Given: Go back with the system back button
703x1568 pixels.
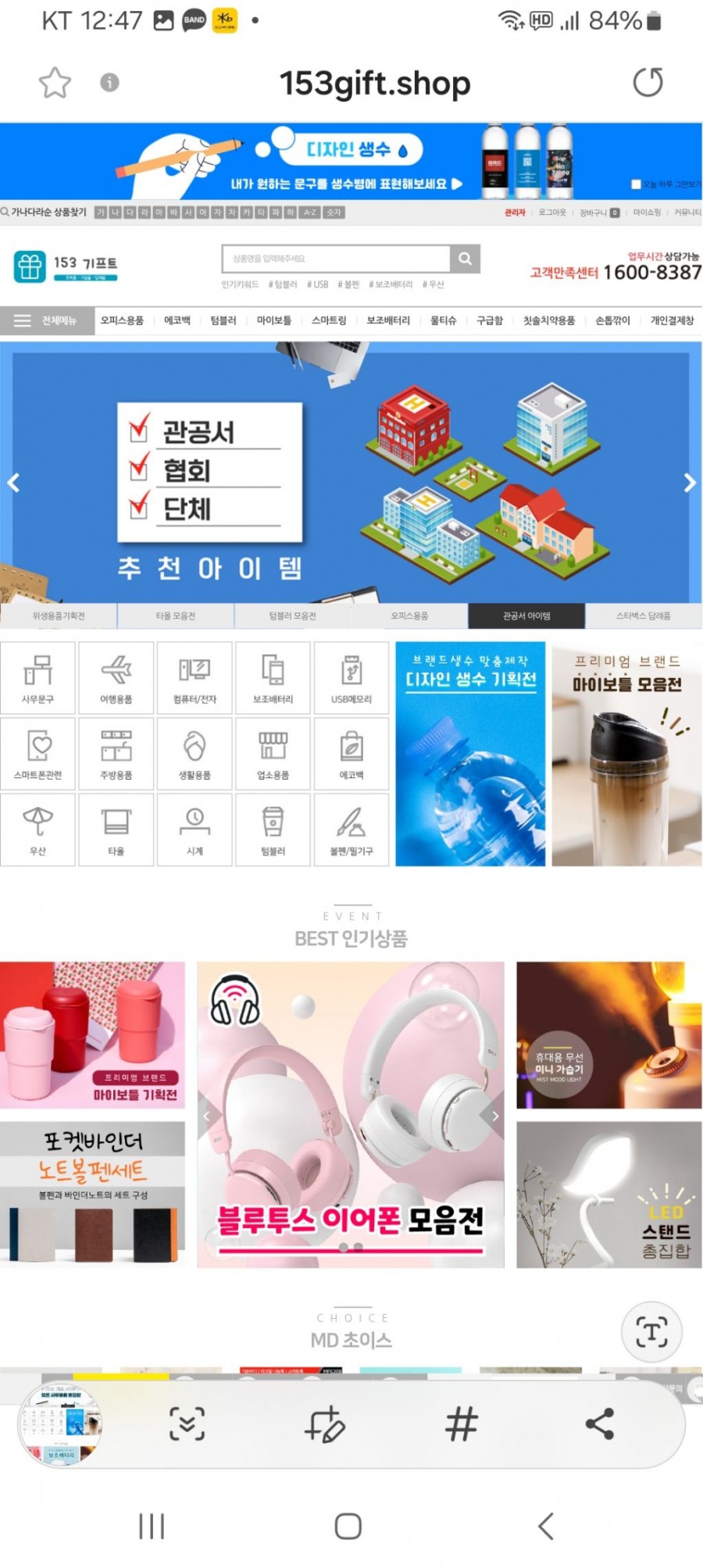Looking at the screenshot, I should (x=546, y=1526).
